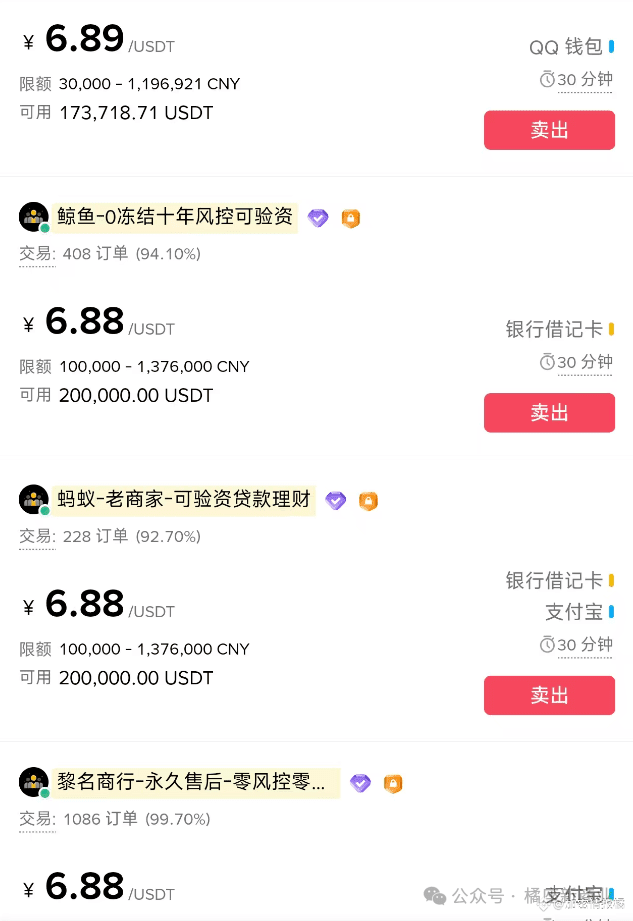
Task: Tap 卖出 on the QQ 钱包 6.89 offer
Action: click(x=549, y=131)
